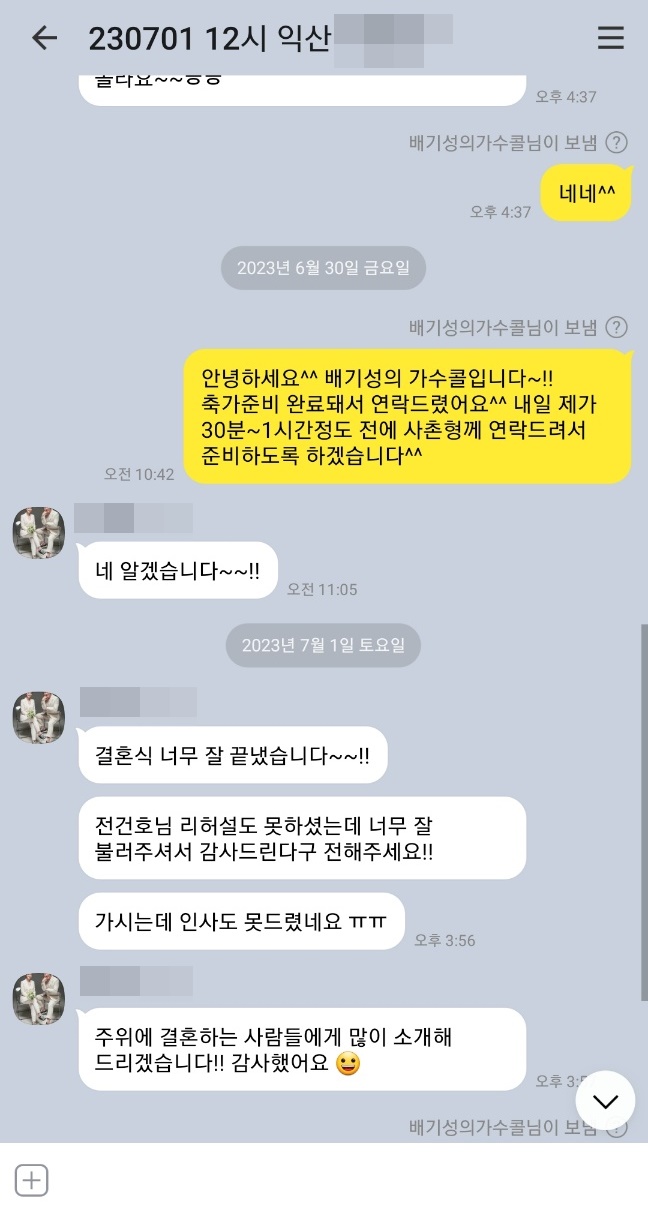Open sender profile picture beside 결혼식 너무 잘 끝냈습니다

click(x=39, y=717)
